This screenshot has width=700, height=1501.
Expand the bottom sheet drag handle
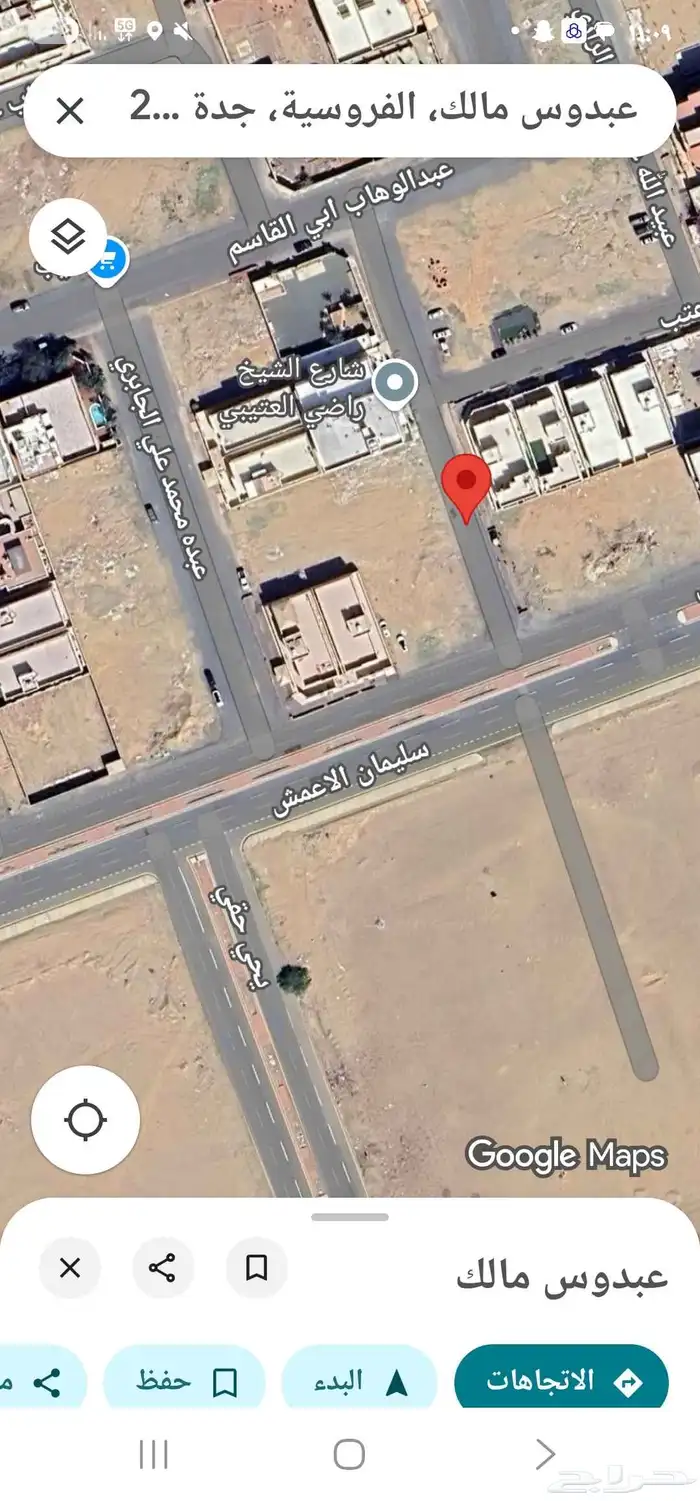click(x=350, y=1217)
